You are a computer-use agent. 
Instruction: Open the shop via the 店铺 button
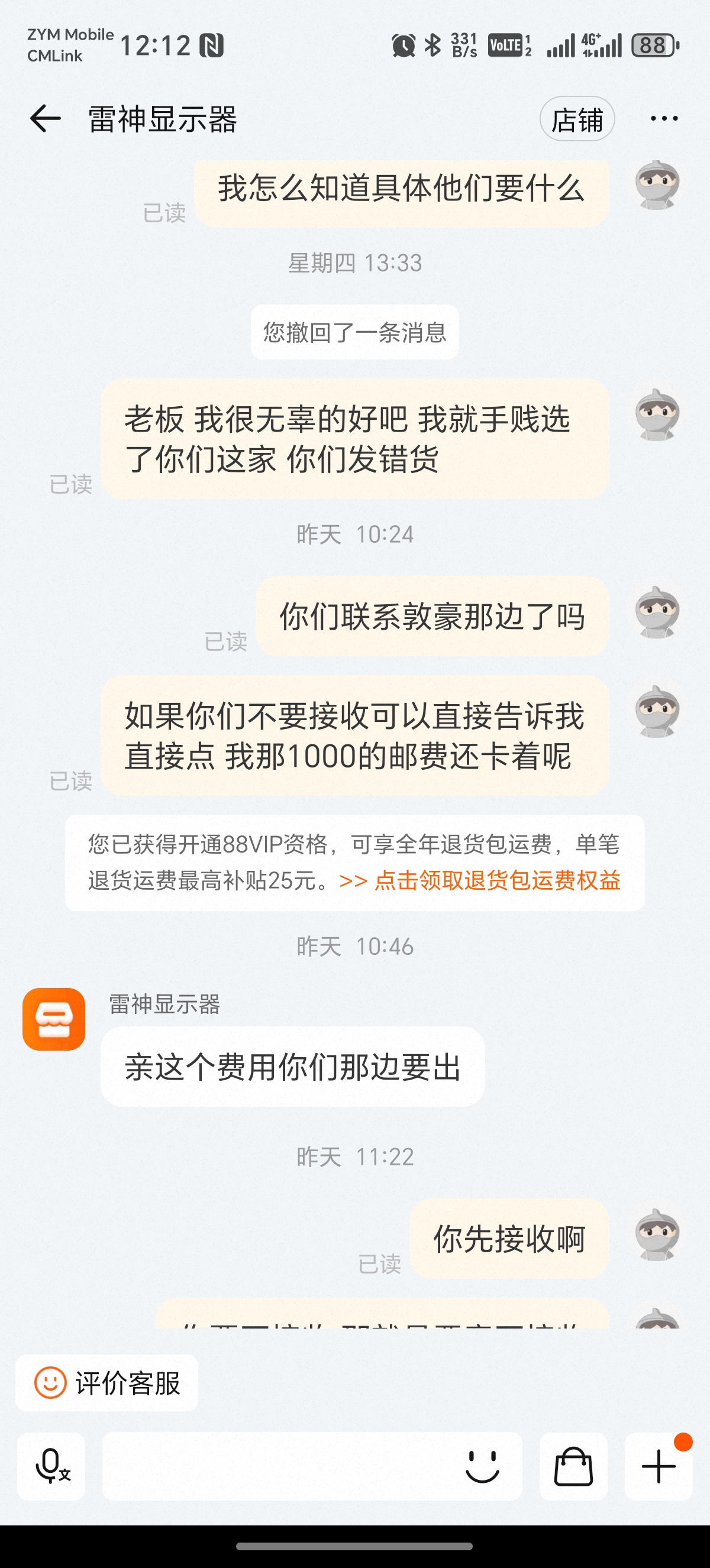pyautogui.click(x=577, y=119)
